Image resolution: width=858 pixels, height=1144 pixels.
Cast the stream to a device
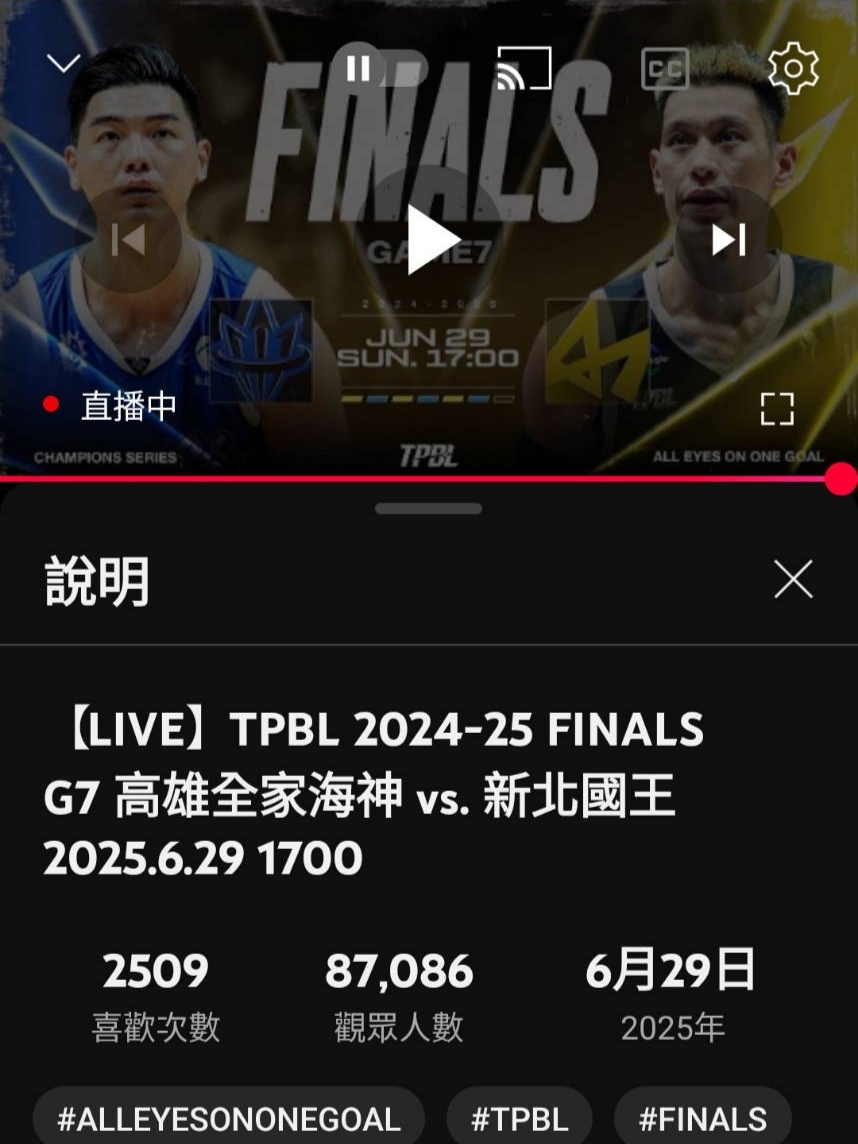tap(524, 68)
